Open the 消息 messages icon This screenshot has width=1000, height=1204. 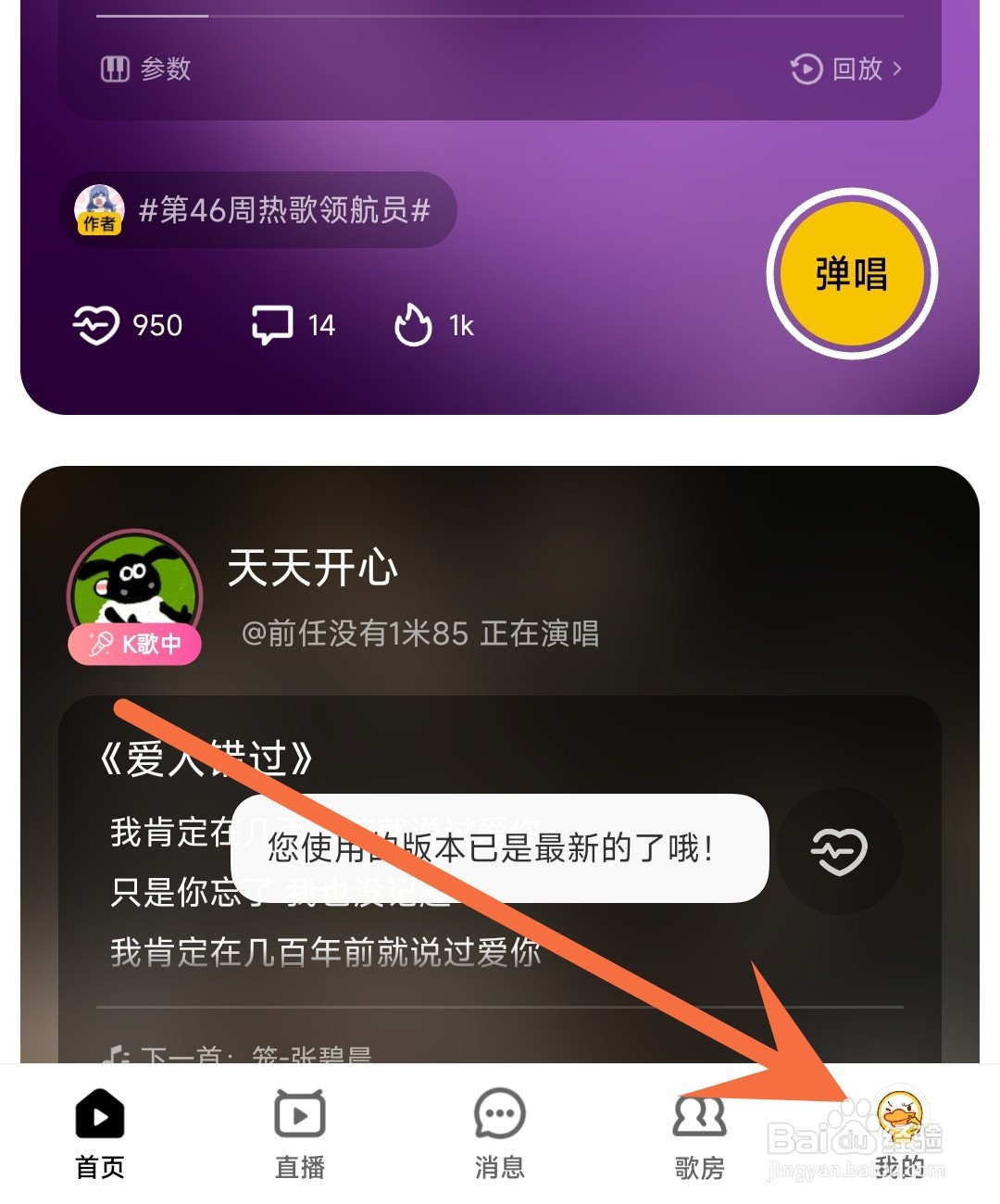[x=498, y=1130]
